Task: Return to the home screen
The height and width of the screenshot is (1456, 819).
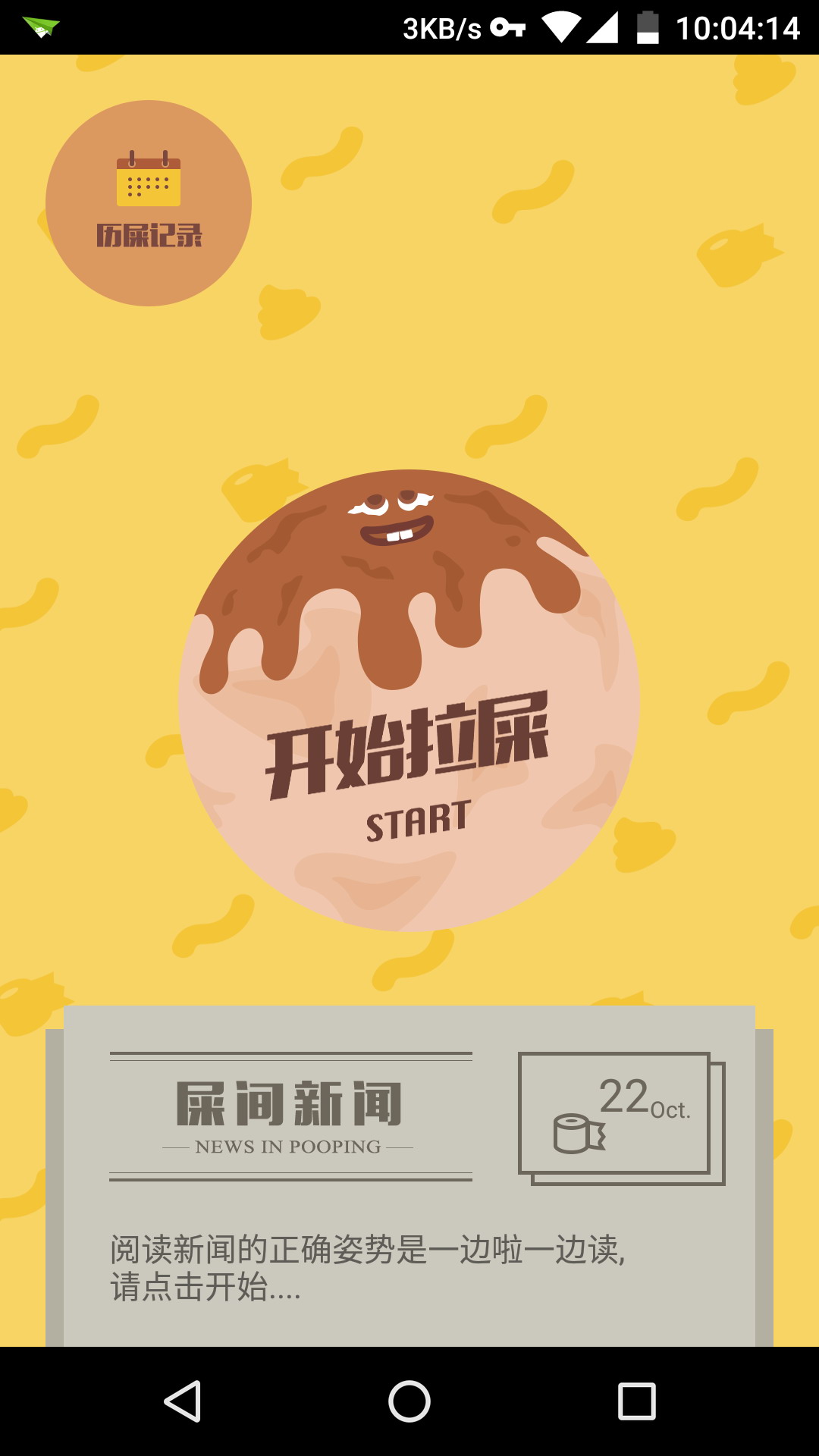Action: [409, 1401]
